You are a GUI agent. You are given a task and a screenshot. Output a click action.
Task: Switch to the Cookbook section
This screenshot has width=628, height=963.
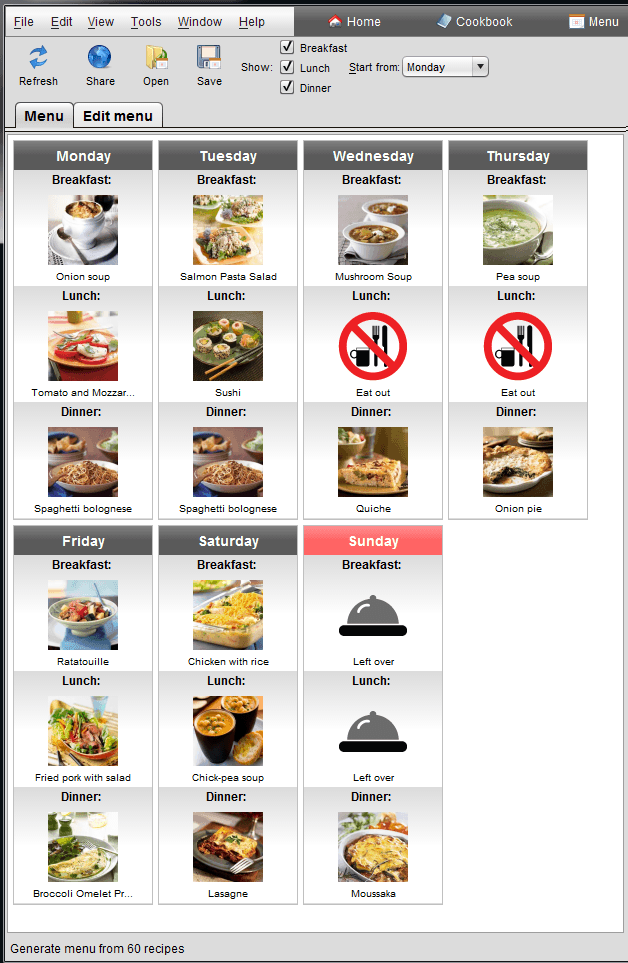tap(474, 21)
